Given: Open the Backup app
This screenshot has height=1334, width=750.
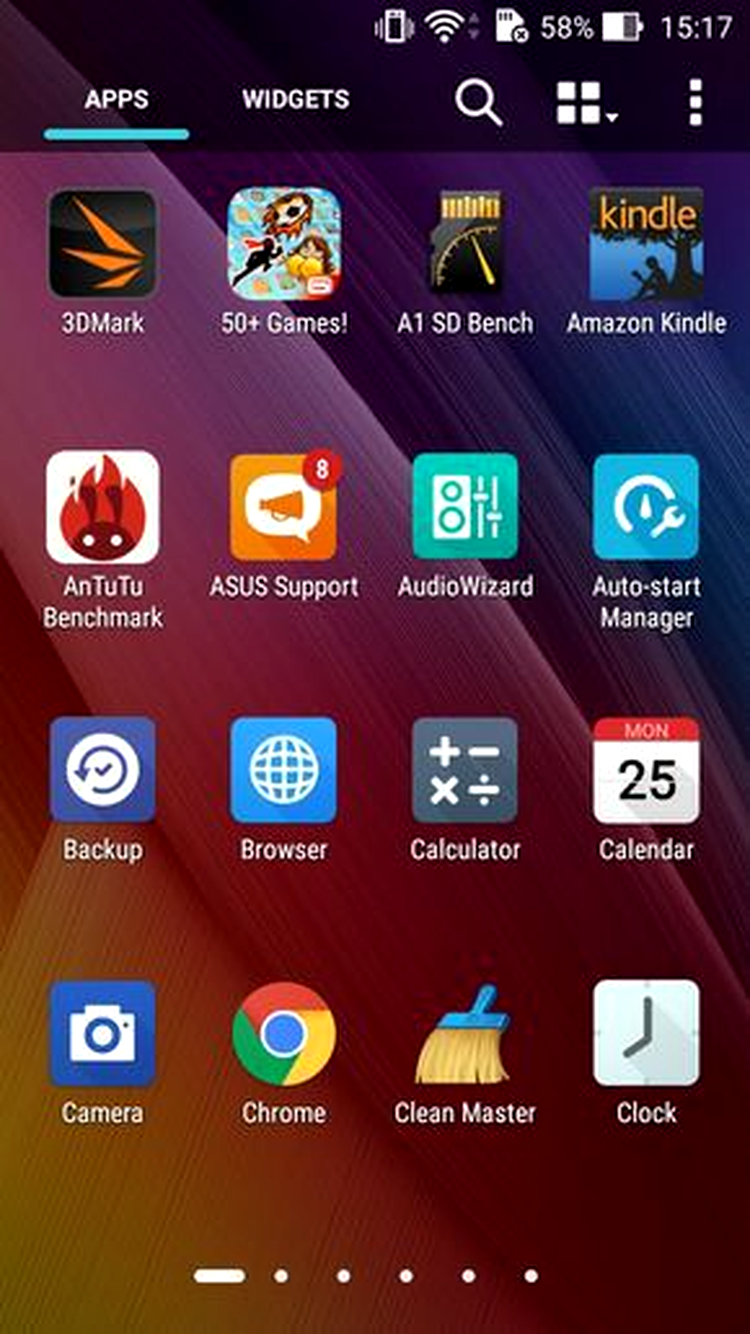Looking at the screenshot, I should tap(102, 770).
